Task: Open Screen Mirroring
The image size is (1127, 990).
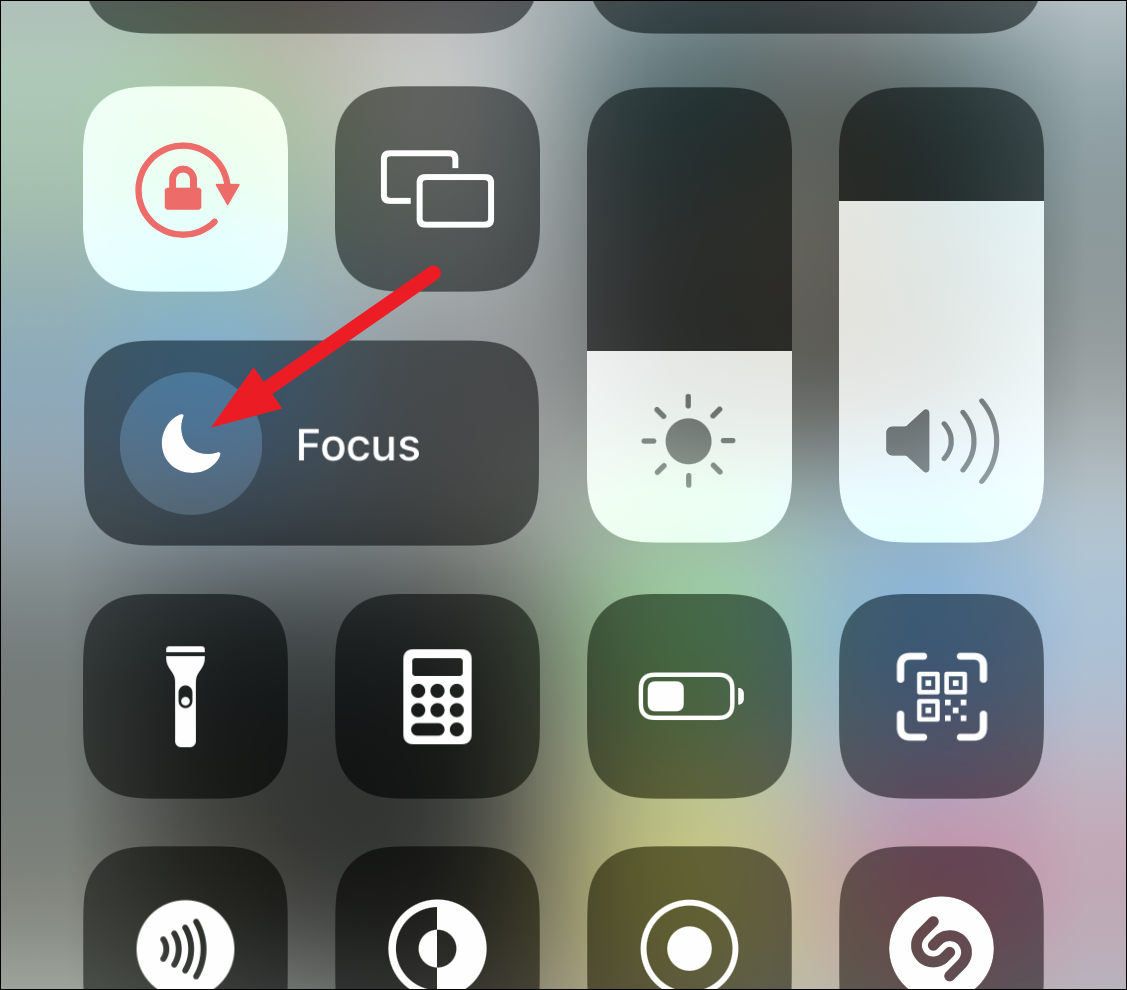Action: (437, 190)
